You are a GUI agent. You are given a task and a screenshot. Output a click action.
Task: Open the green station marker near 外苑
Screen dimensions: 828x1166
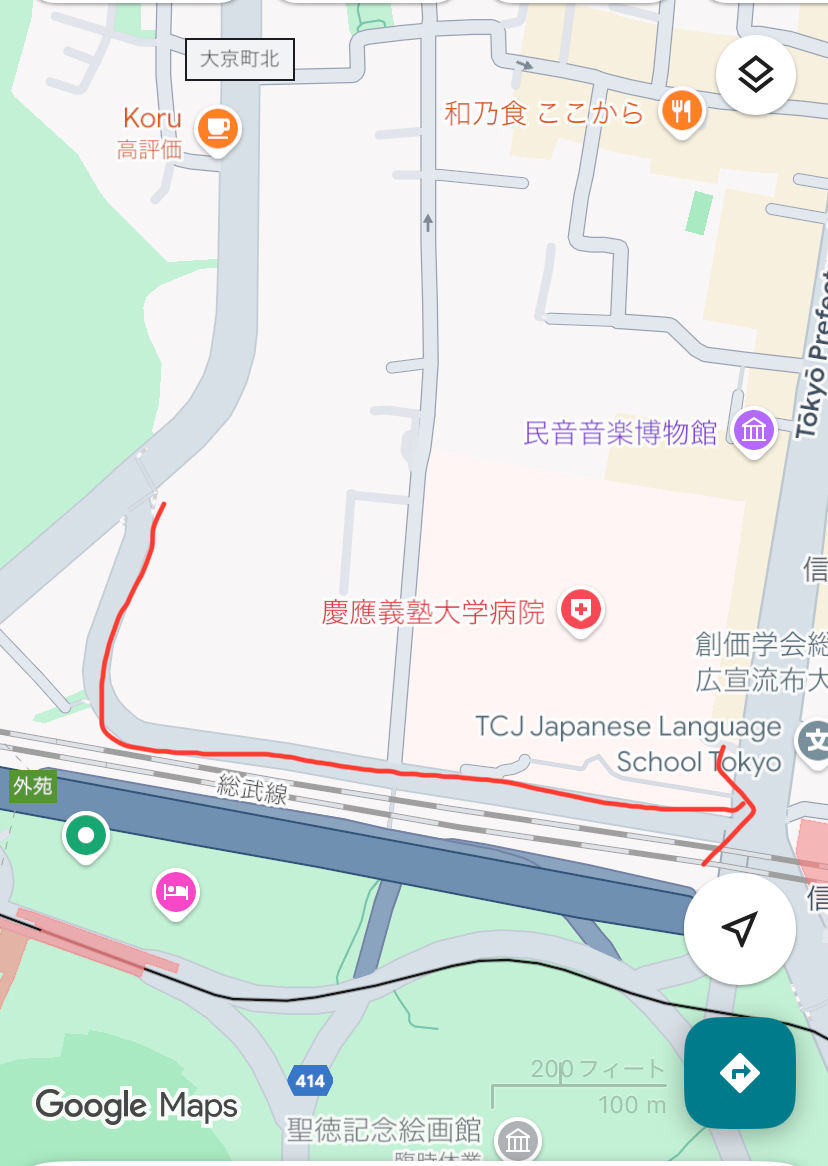click(x=86, y=834)
